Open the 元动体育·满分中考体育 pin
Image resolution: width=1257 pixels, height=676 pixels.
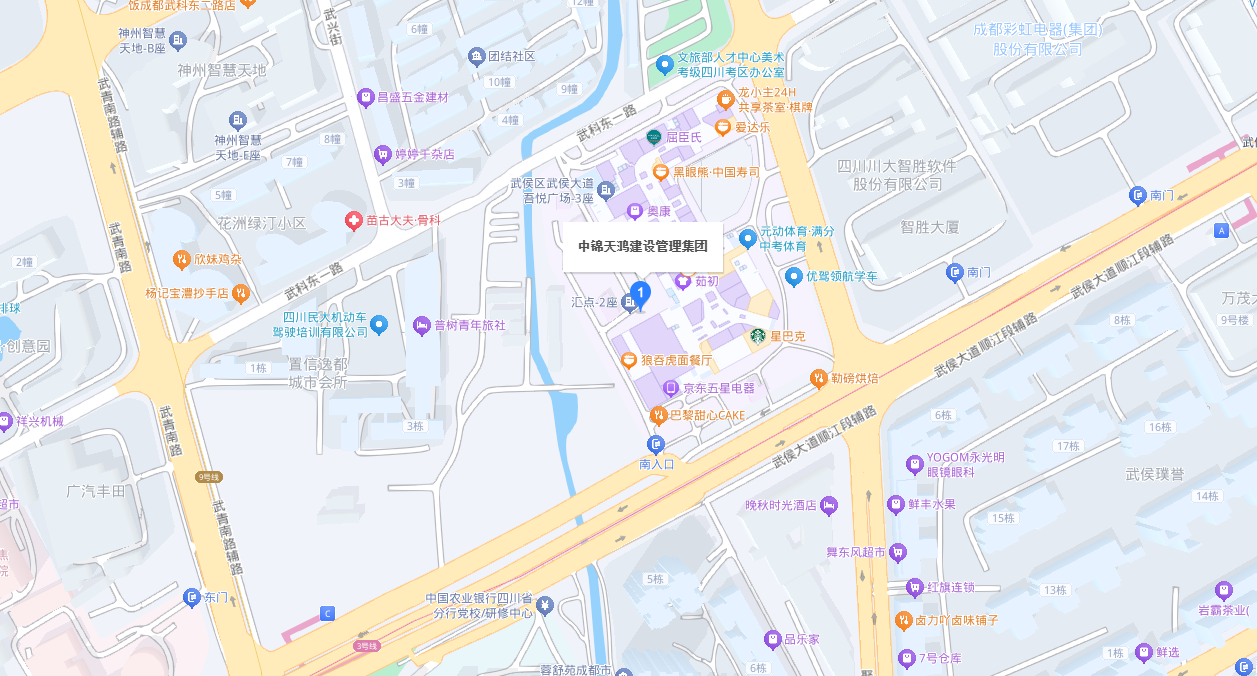tap(748, 239)
